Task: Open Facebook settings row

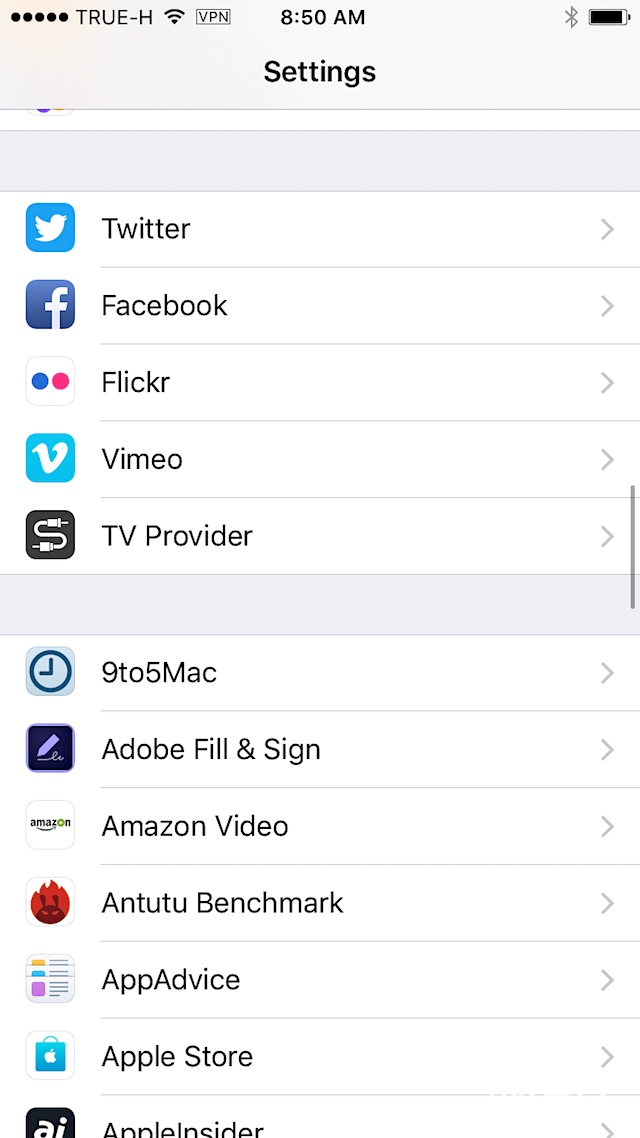Action: click(320, 306)
